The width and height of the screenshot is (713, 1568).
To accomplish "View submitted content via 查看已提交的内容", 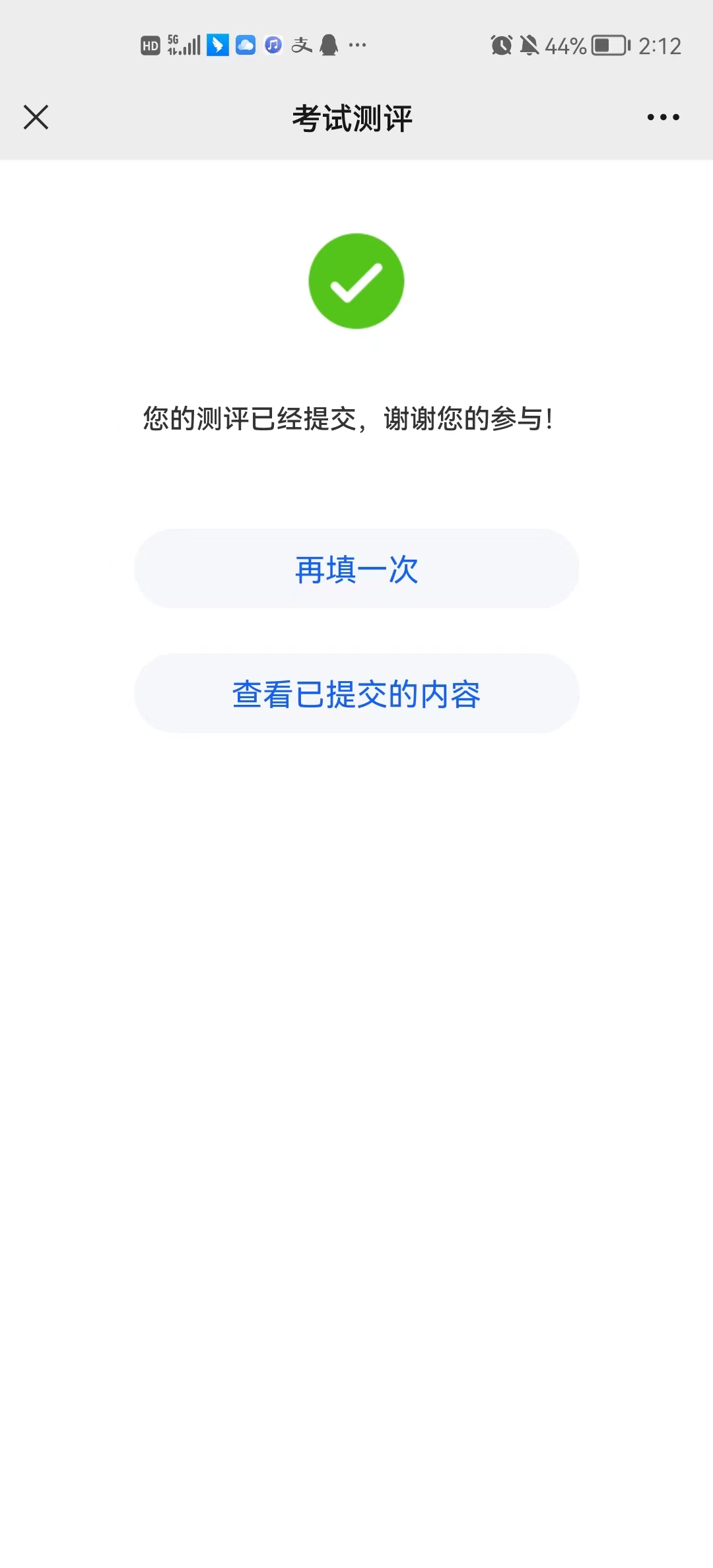I will [x=356, y=694].
